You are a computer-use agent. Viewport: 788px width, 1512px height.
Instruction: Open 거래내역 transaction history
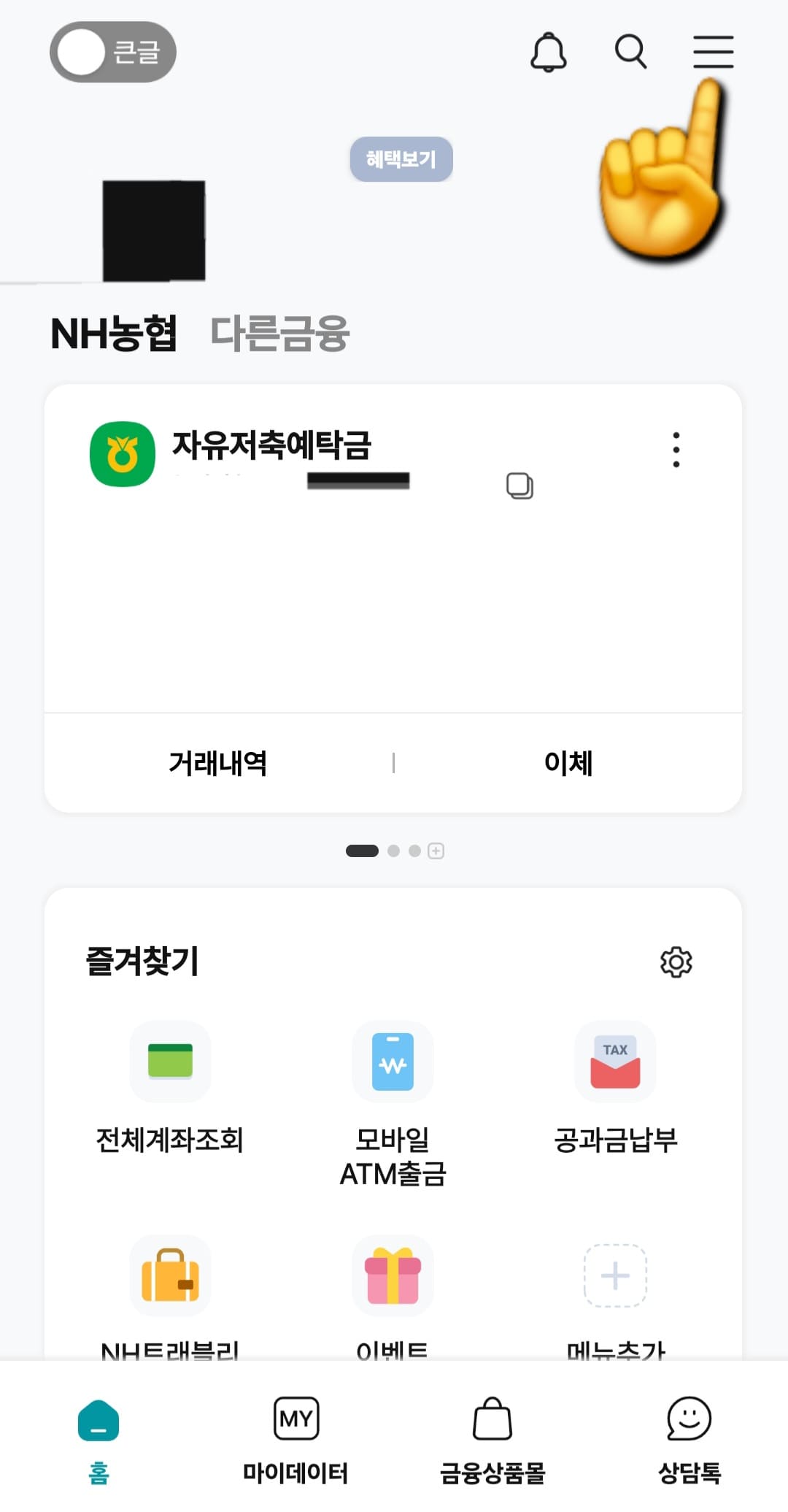point(217,763)
